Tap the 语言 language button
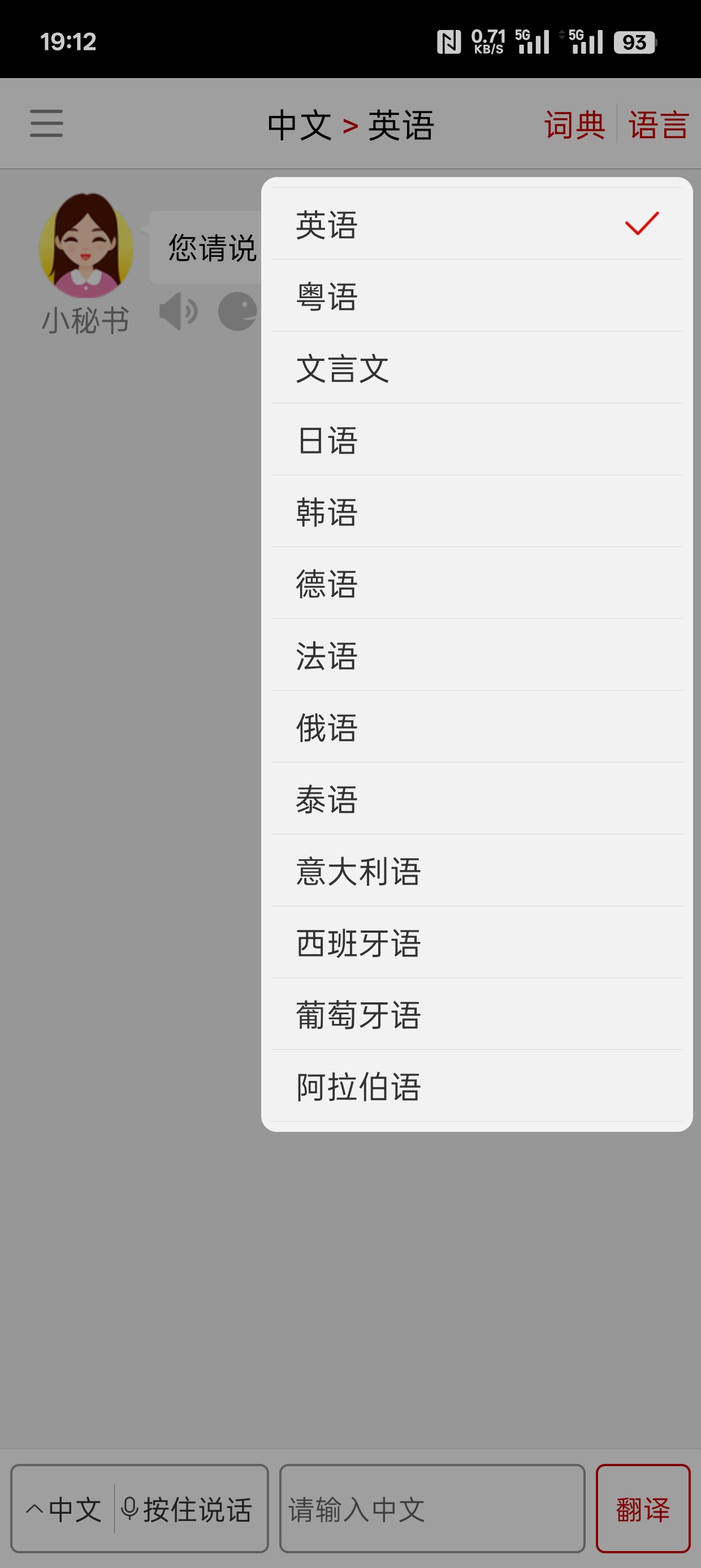The width and height of the screenshot is (701, 1568). pyautogui.click(x=659, y=125)
